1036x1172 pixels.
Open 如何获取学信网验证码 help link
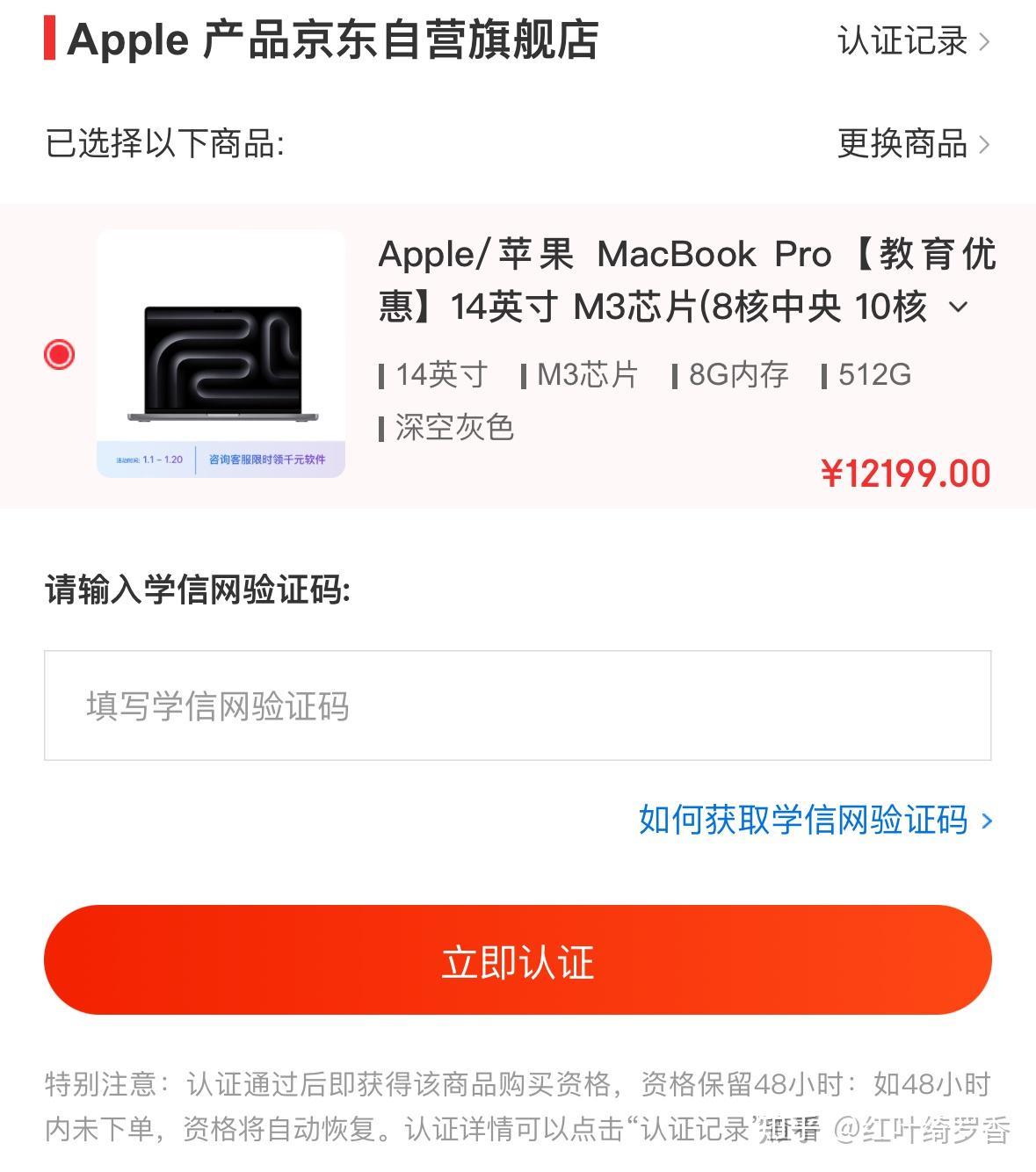click(x=805, y=821)
